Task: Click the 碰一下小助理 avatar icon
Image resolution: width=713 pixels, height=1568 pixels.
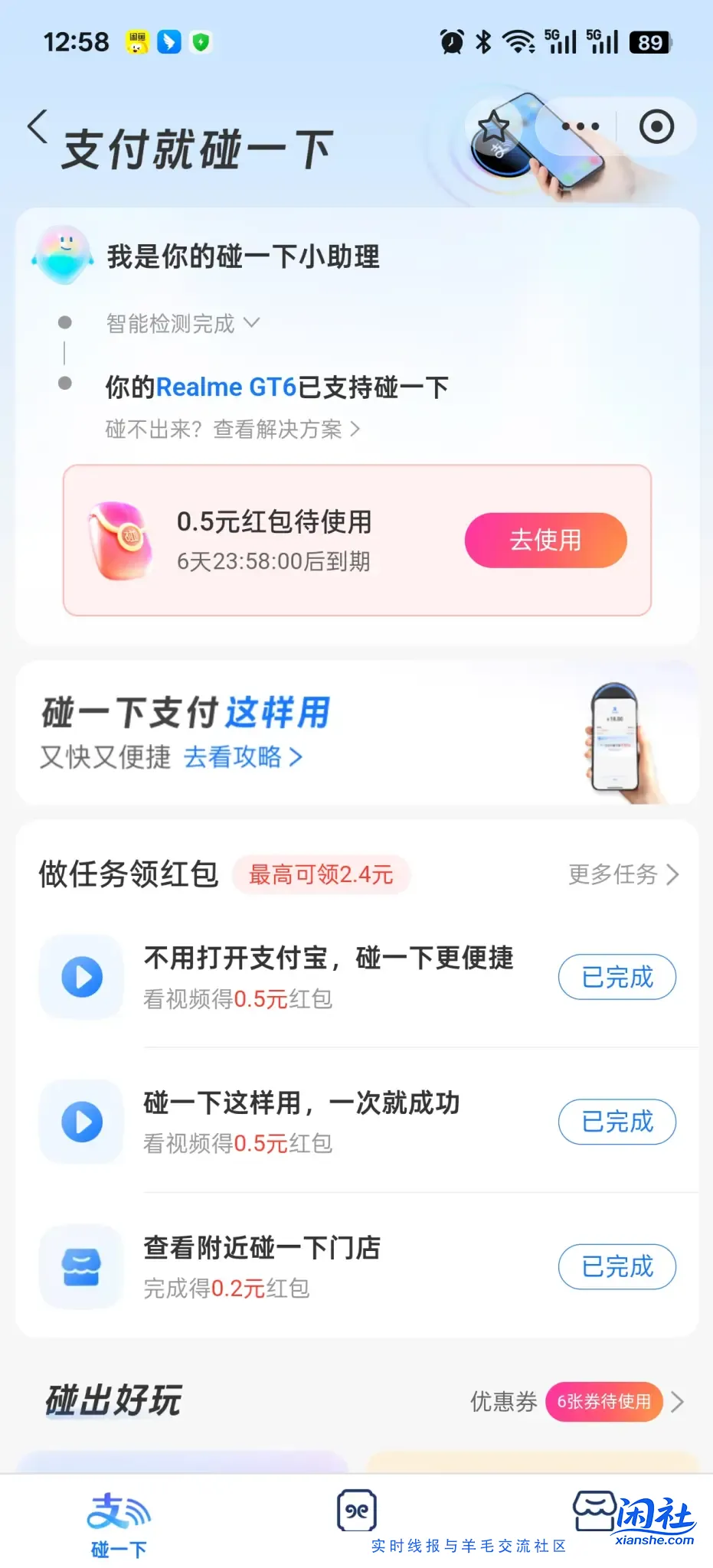Action: click(62, 255)
